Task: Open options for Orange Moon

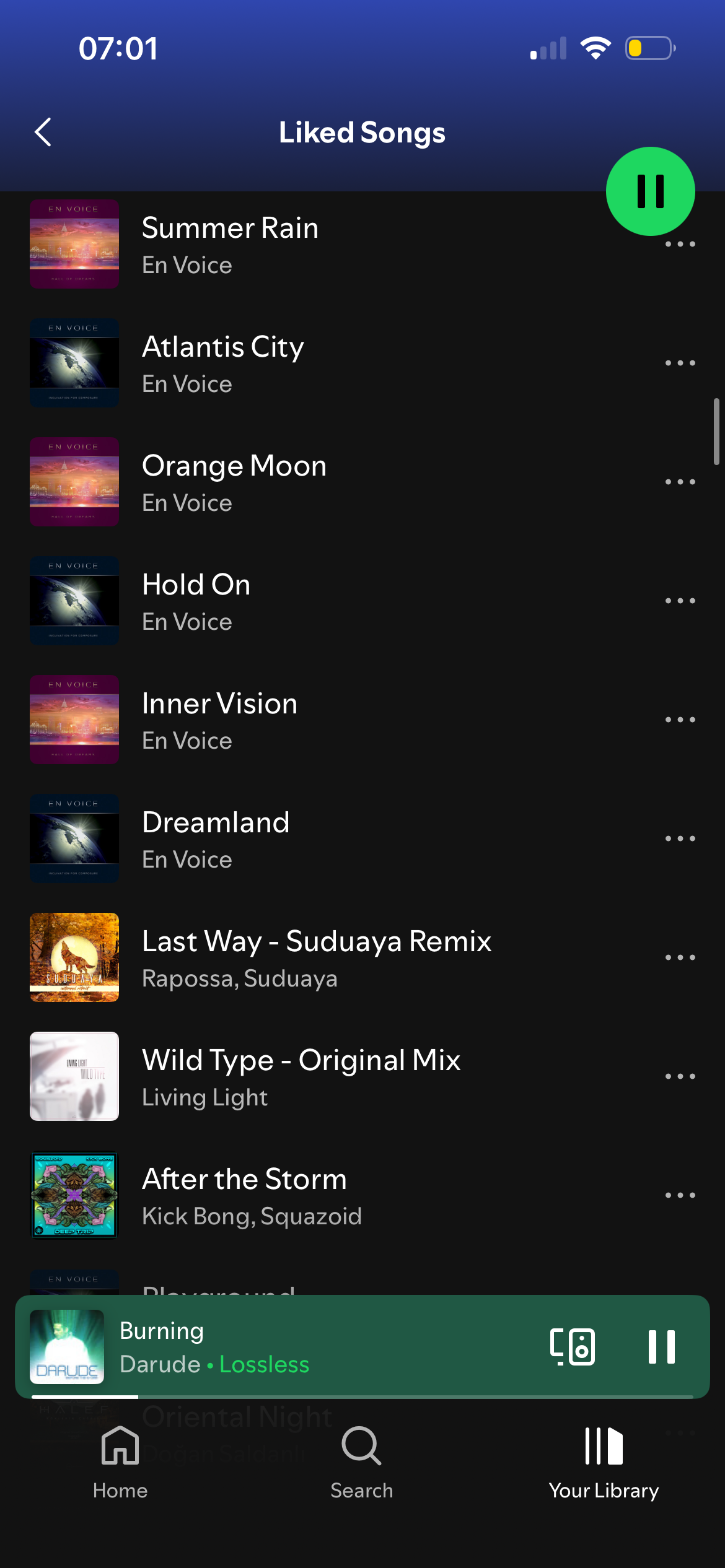Action: click(x=680, y=482)
